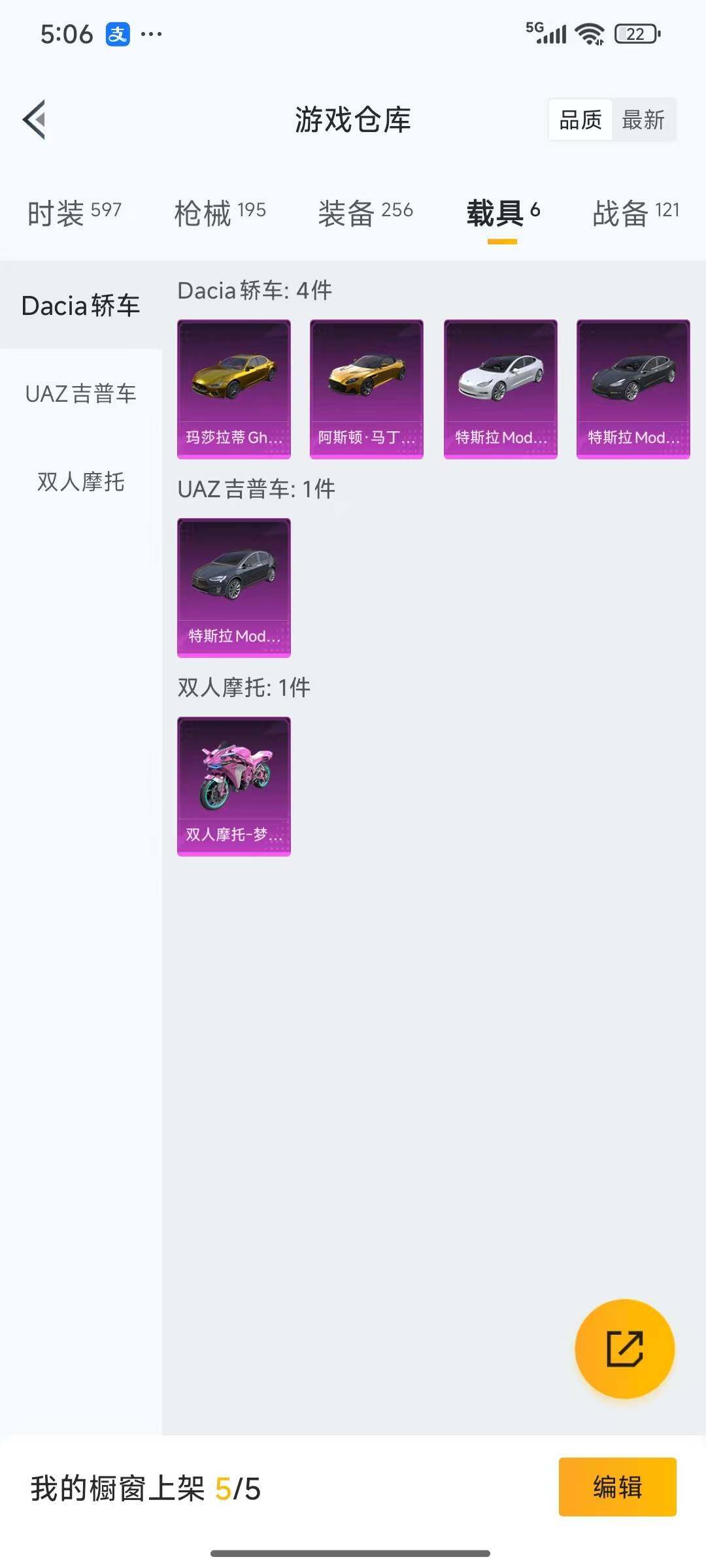The width and height of the screenshot is (706, 1568).
Task: Go back using the top-left arrow
Action: [34, 120]
